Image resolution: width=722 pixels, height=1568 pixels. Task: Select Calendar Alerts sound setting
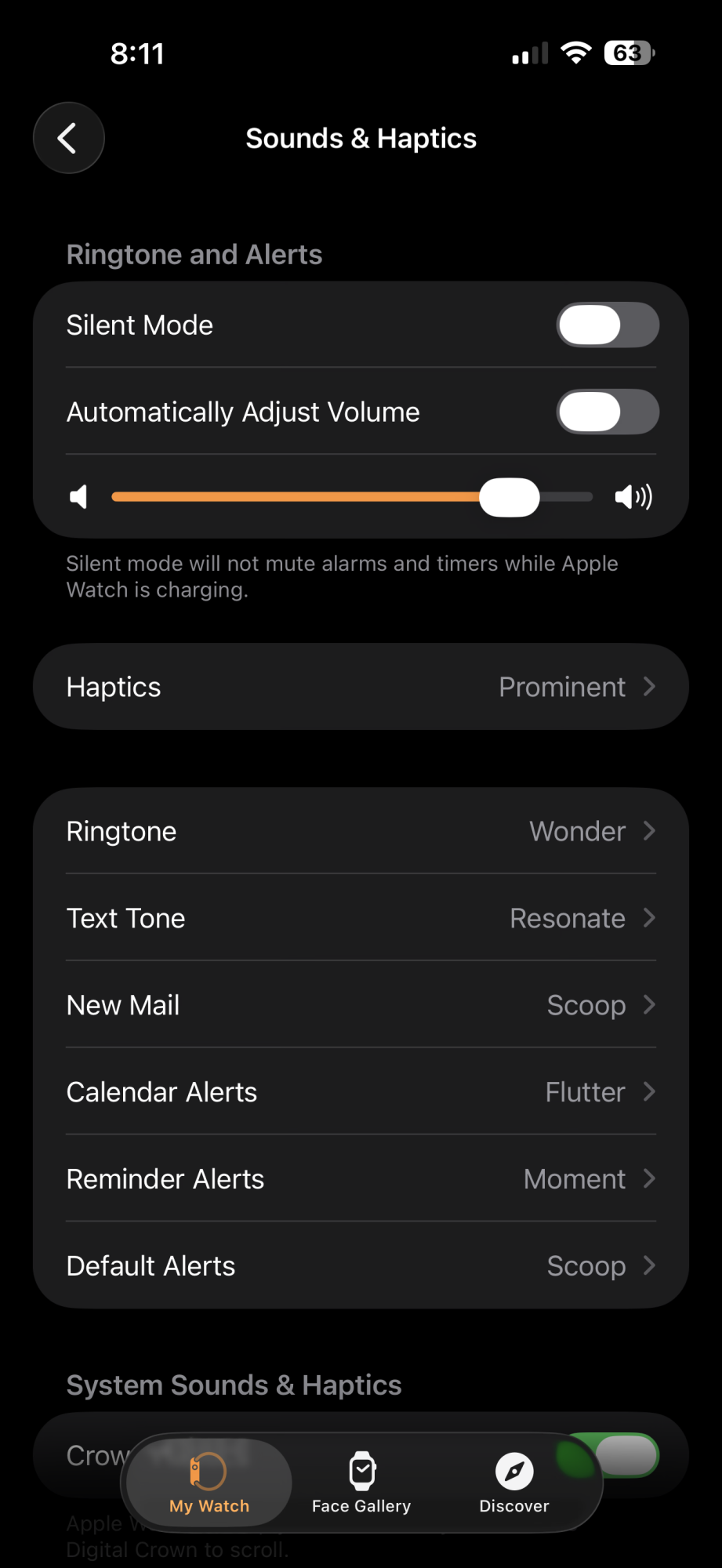pos(361,1092)
